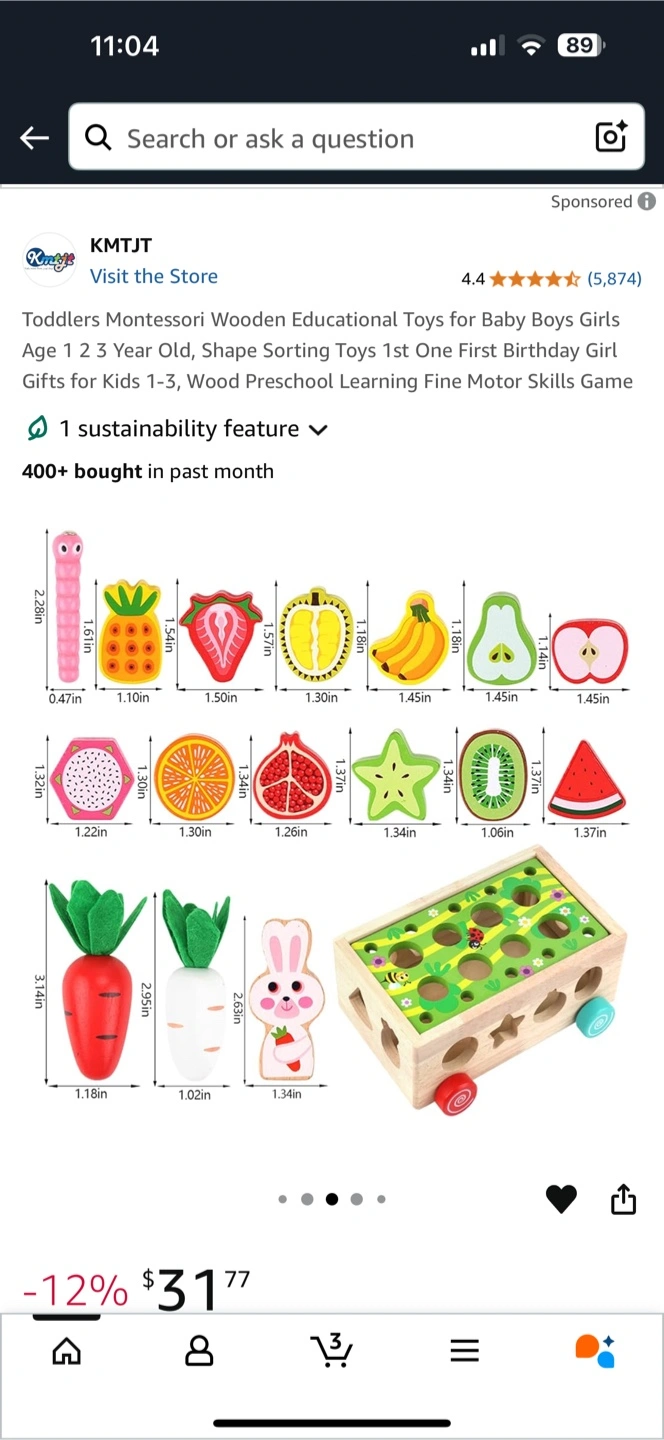Visit the KMTJT store
The width and height of the screenshot is (664, 1440).
tap(153, 276)
